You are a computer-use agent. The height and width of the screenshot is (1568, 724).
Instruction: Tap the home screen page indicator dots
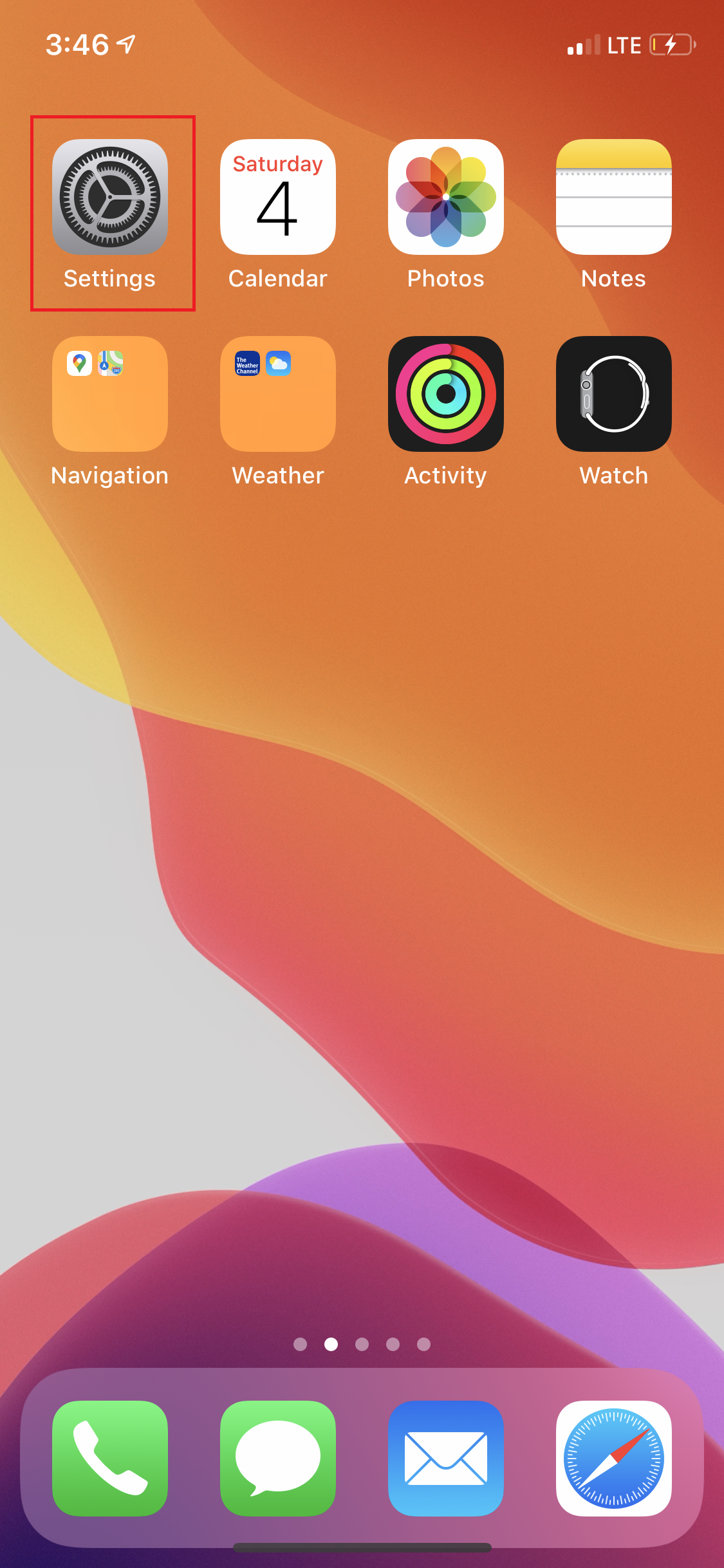coord(362,1344)
